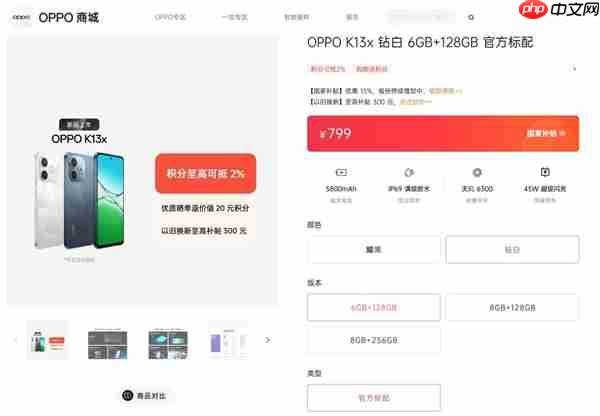Open the 一加专区 nav item

tap(233, 17)
